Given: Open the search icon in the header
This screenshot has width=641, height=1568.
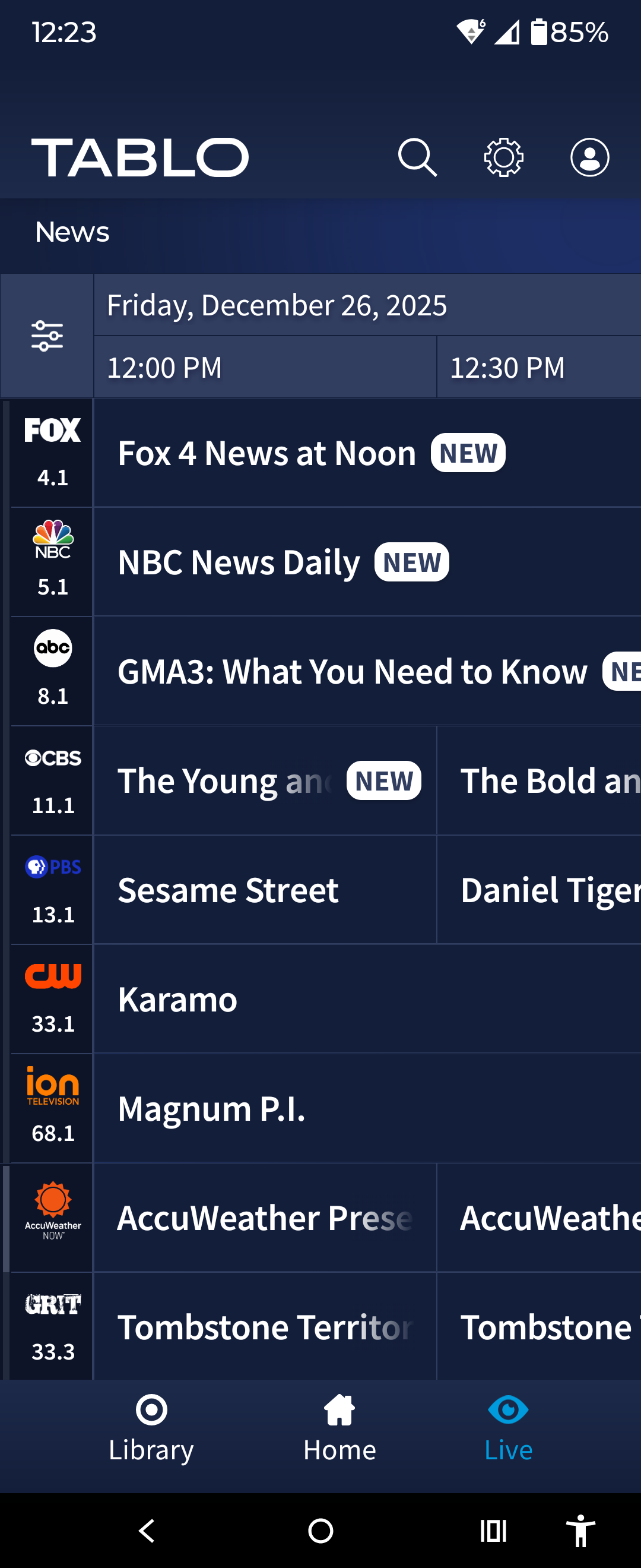Looking at the screenshot, I should [417, 157].
